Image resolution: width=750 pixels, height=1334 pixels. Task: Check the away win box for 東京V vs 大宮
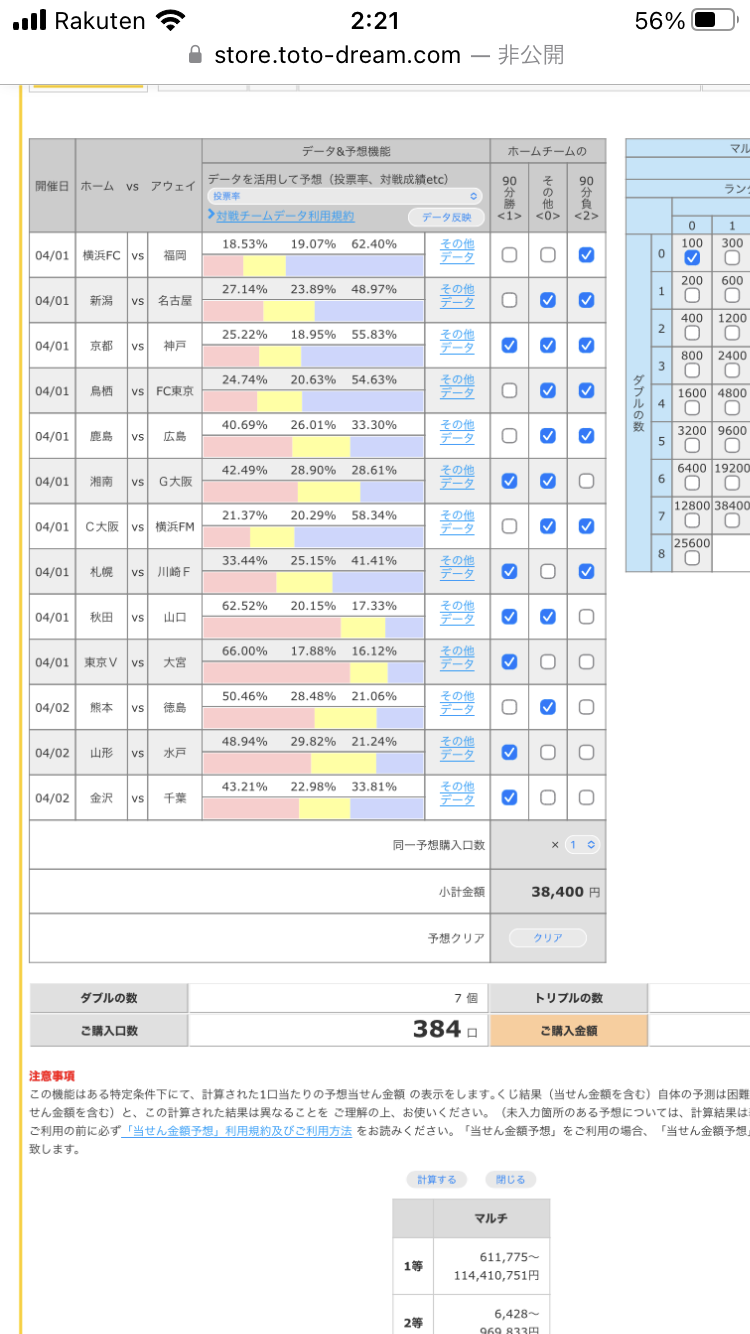[586, 662]
